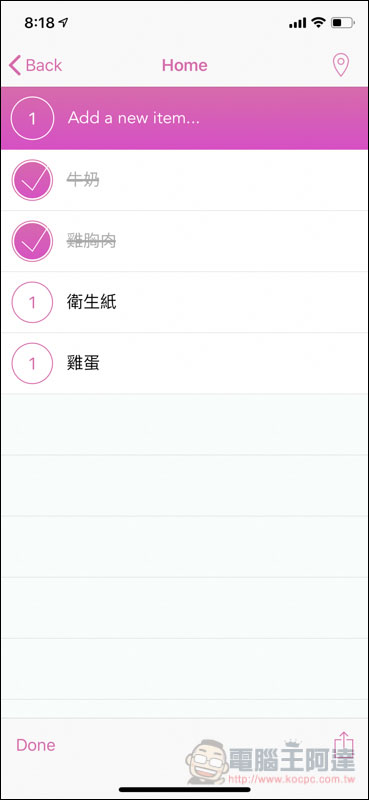Open the location pin icon

340,65
